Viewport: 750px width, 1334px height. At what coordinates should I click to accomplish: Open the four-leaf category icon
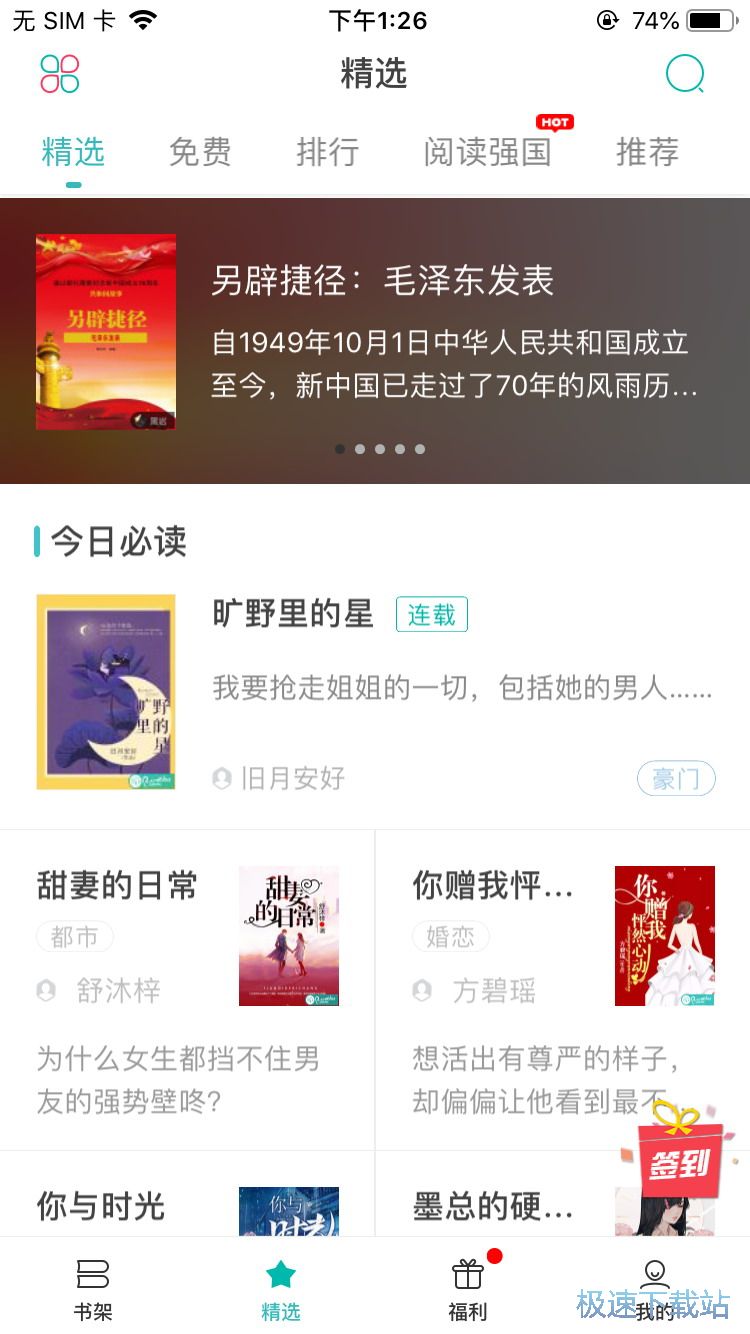click(x=60, y=74)
